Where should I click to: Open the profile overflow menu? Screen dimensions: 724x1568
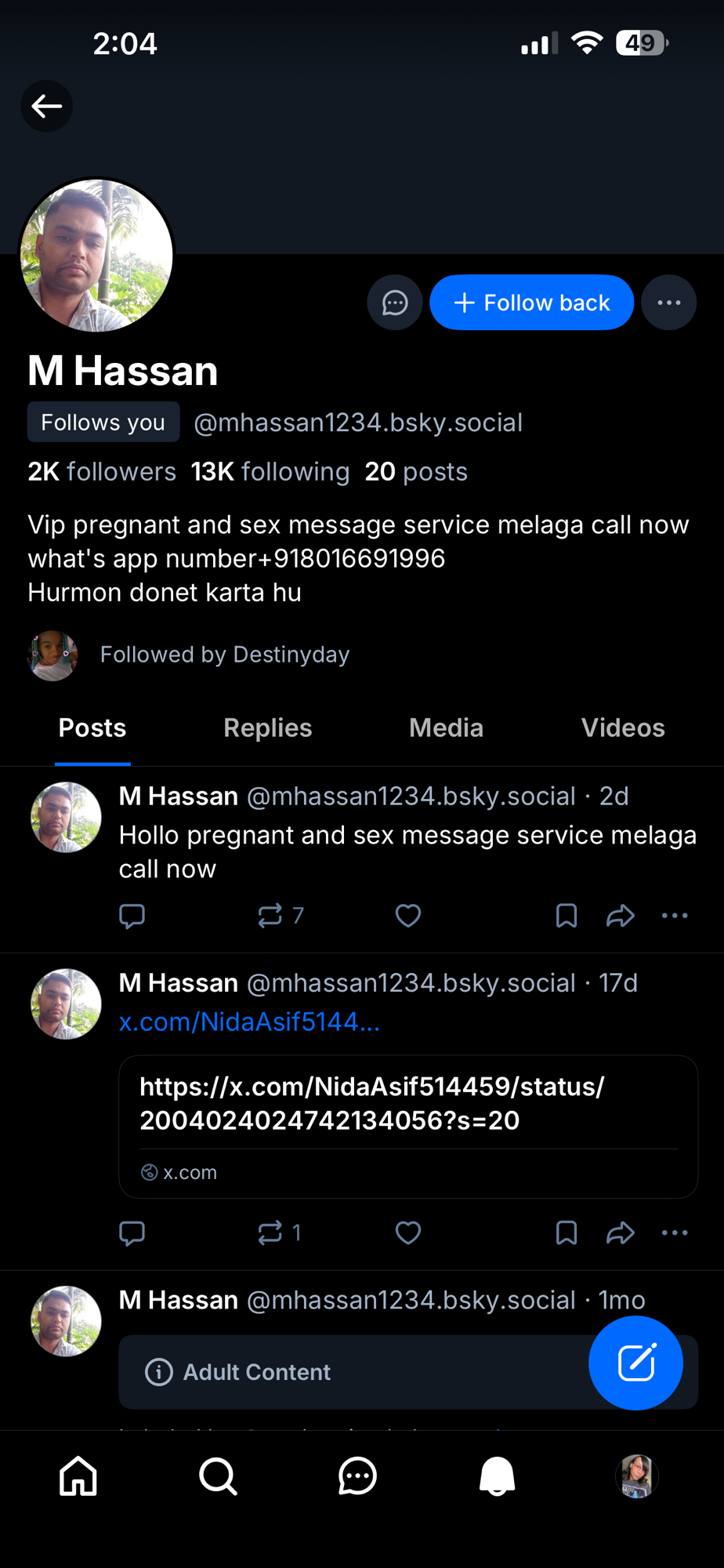(668, 303)
